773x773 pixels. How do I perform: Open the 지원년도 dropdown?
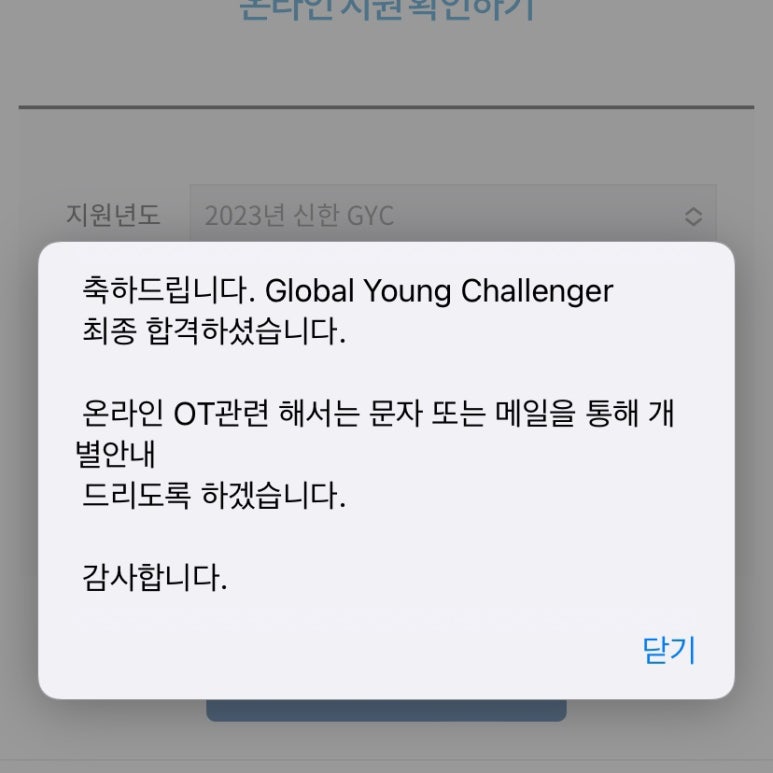click(x=452, y=216)
